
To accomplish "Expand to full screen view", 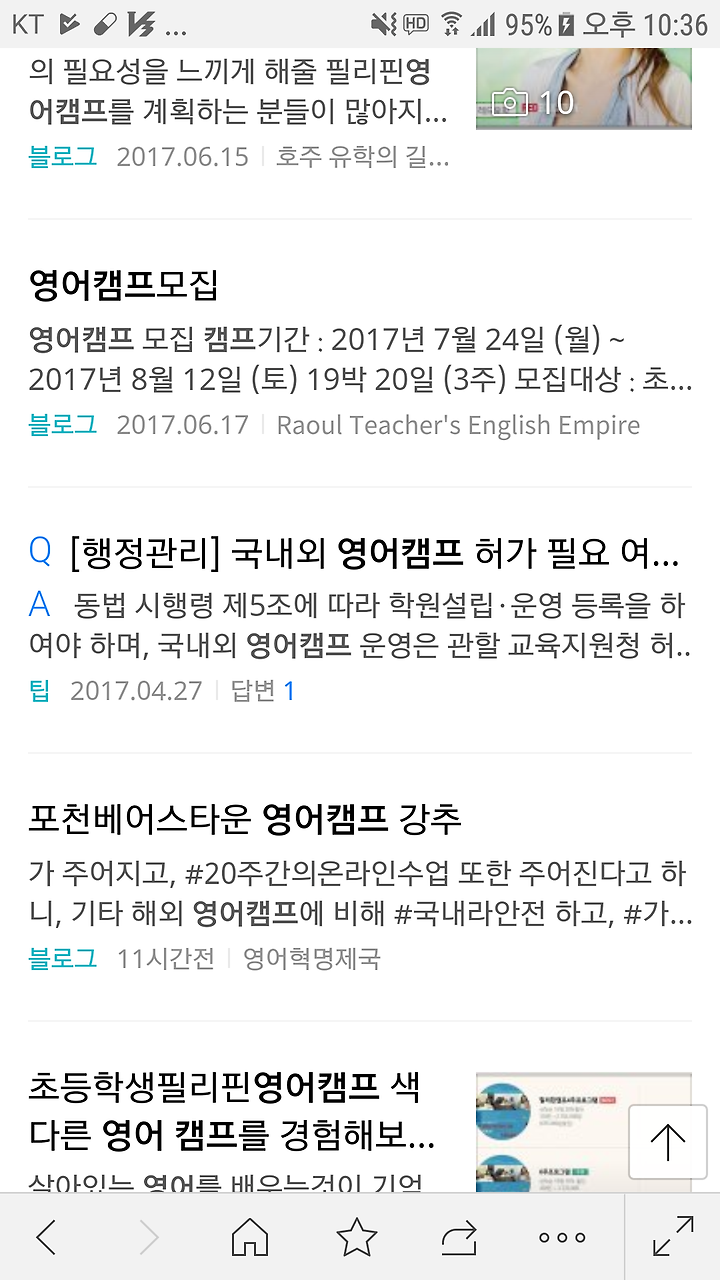I will pyautogui.click(x=673, y=1236).
